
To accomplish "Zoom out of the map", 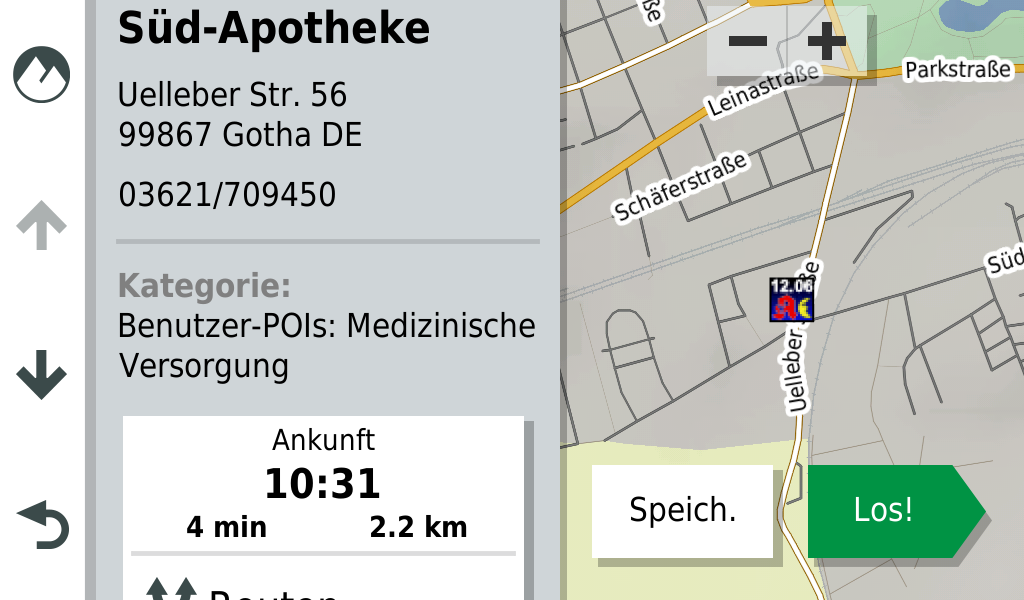I will coord(747,42).
